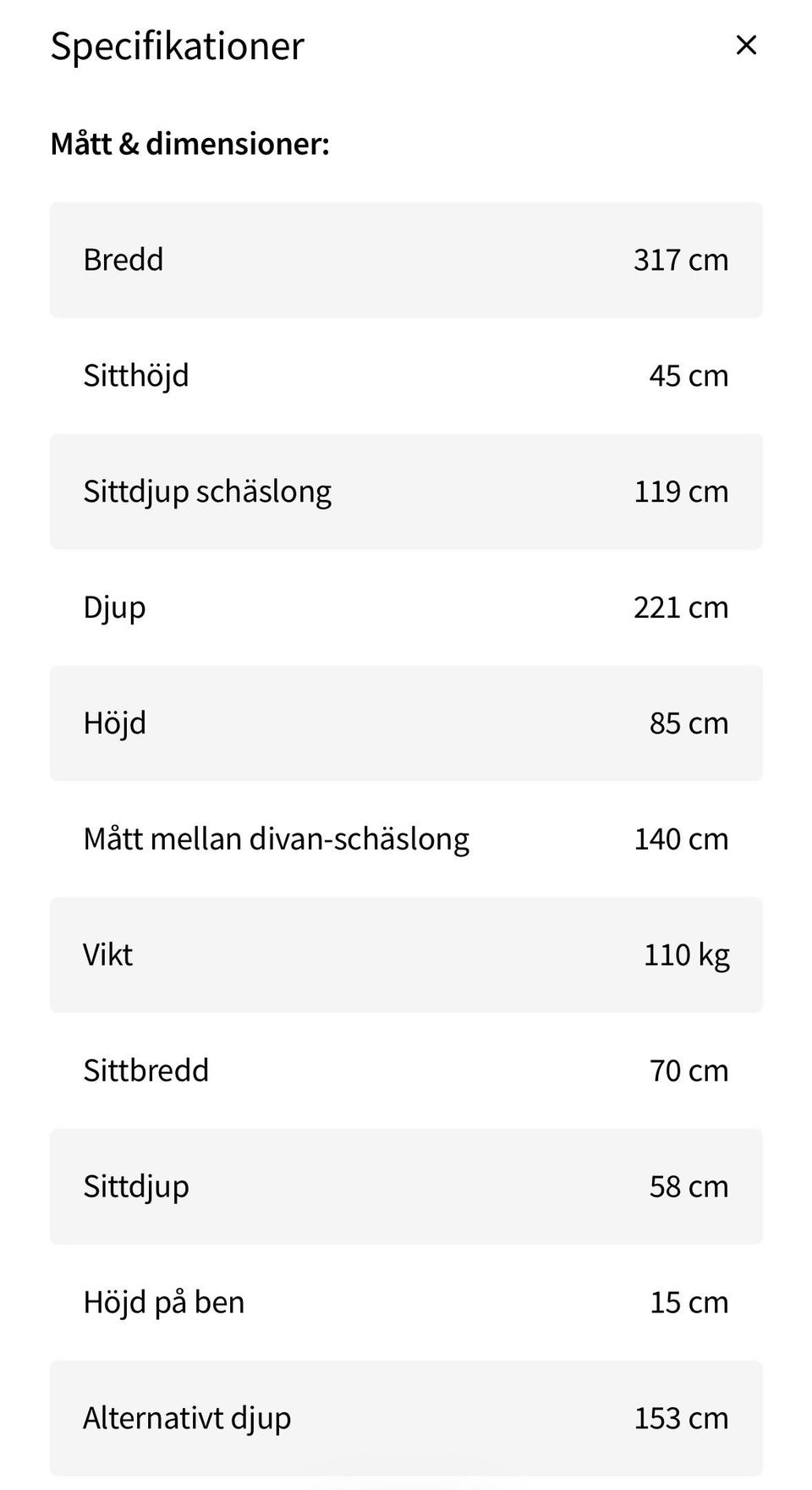Viewport: 812px width, 1490px height.
Task: Close the Specifikationer panel
Action: point(746,45)
